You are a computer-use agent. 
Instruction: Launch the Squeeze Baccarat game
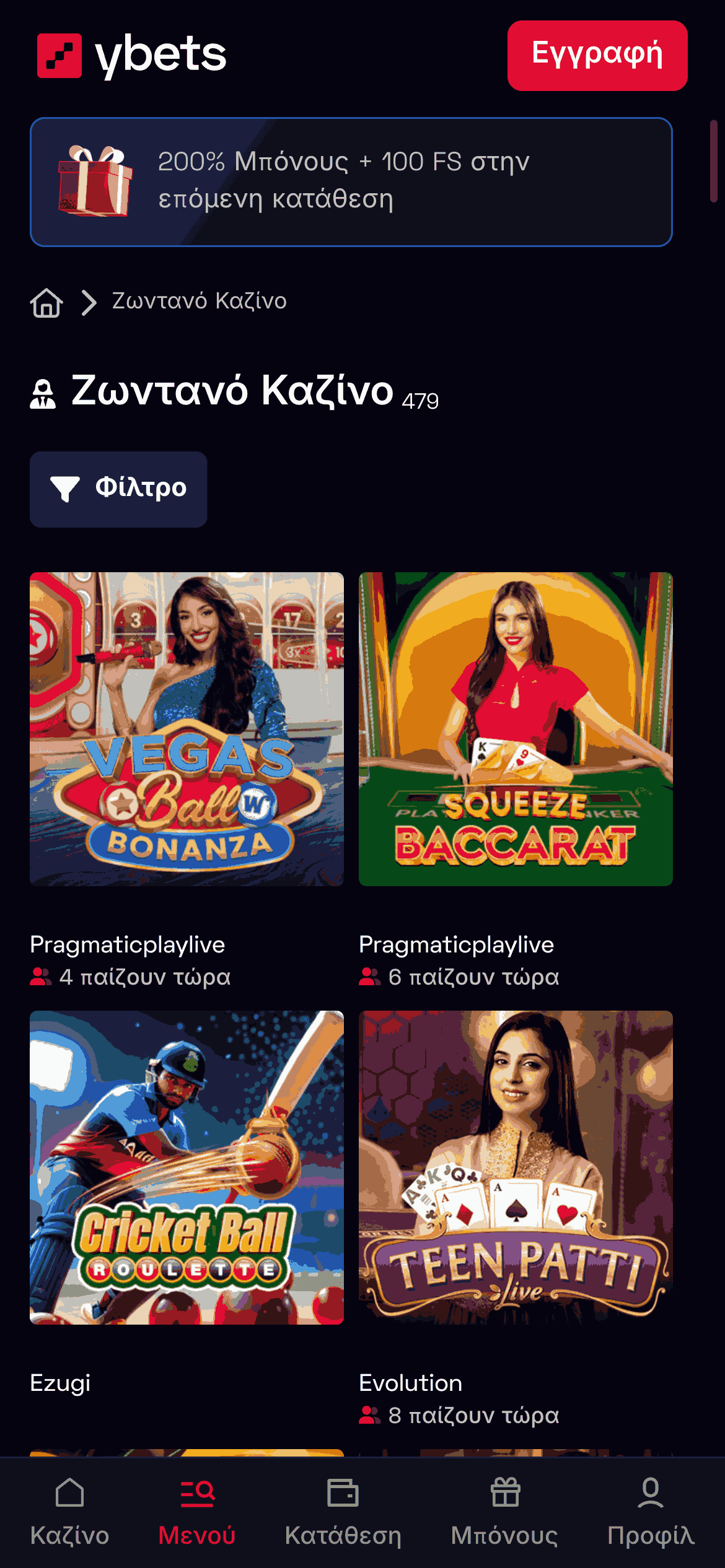point(516,729)
